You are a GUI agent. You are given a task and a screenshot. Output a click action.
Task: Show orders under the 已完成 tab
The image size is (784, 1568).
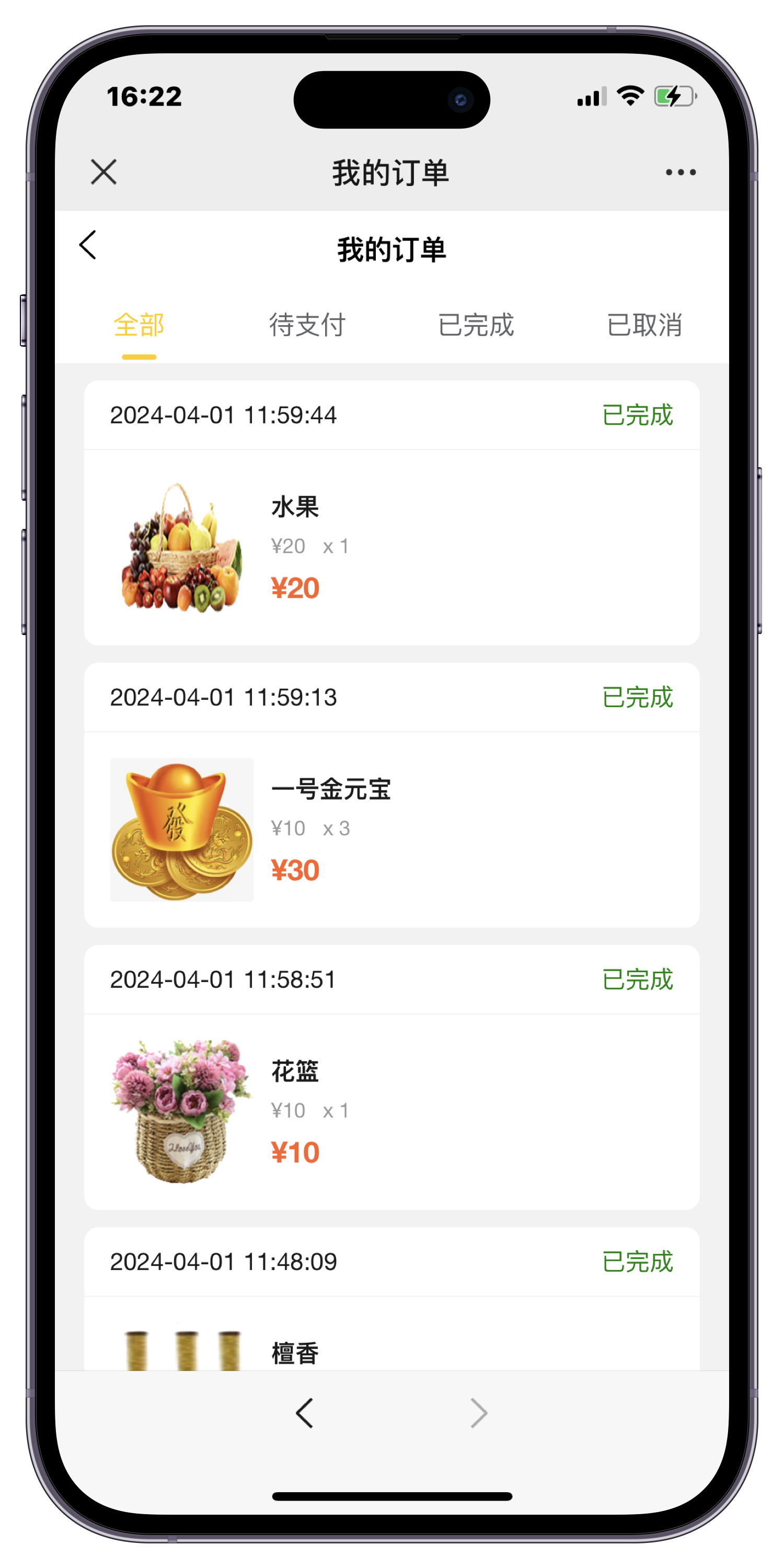click(x=476, y=325)
